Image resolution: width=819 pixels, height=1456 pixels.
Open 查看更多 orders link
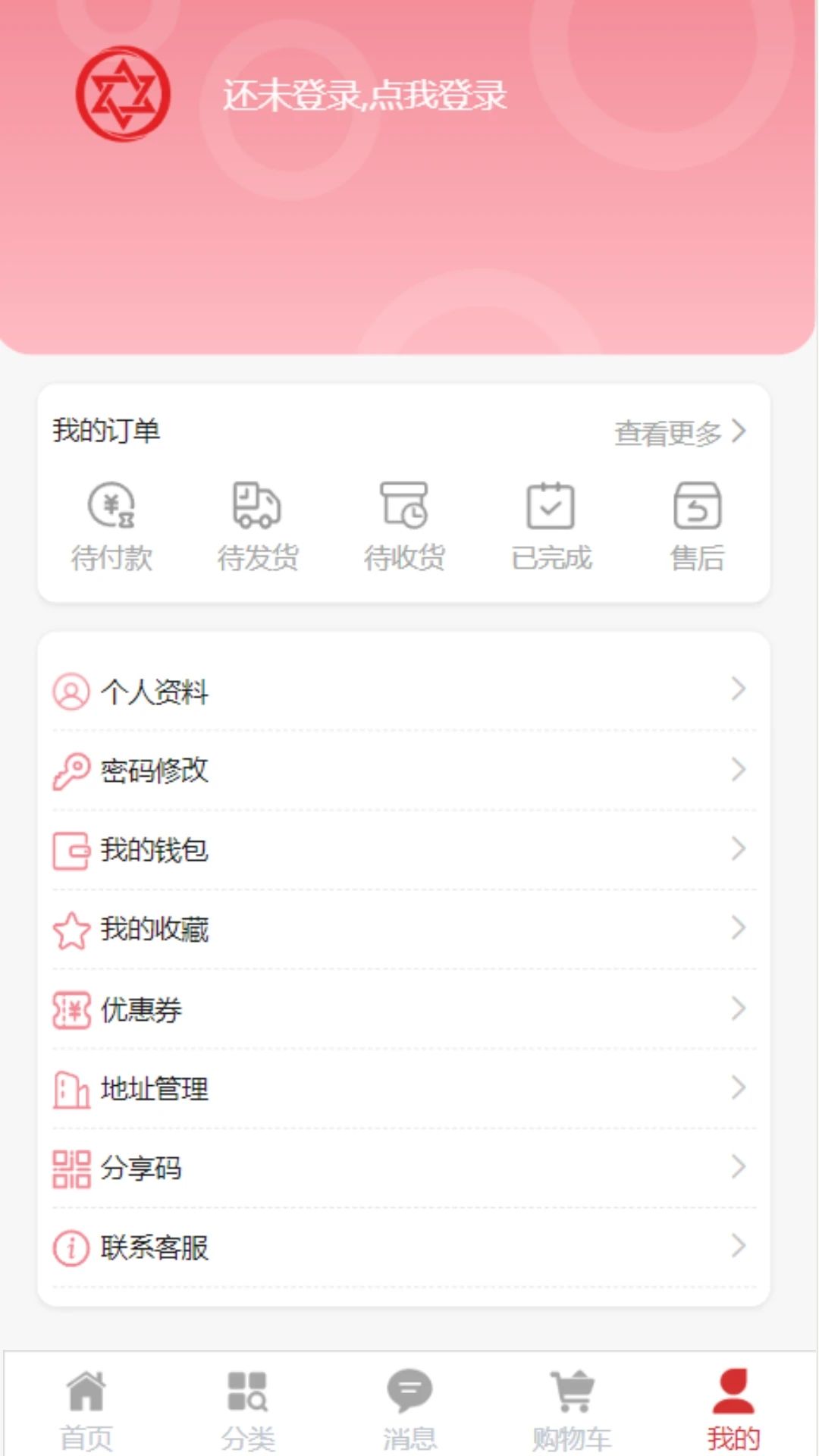tap(680, 432)
